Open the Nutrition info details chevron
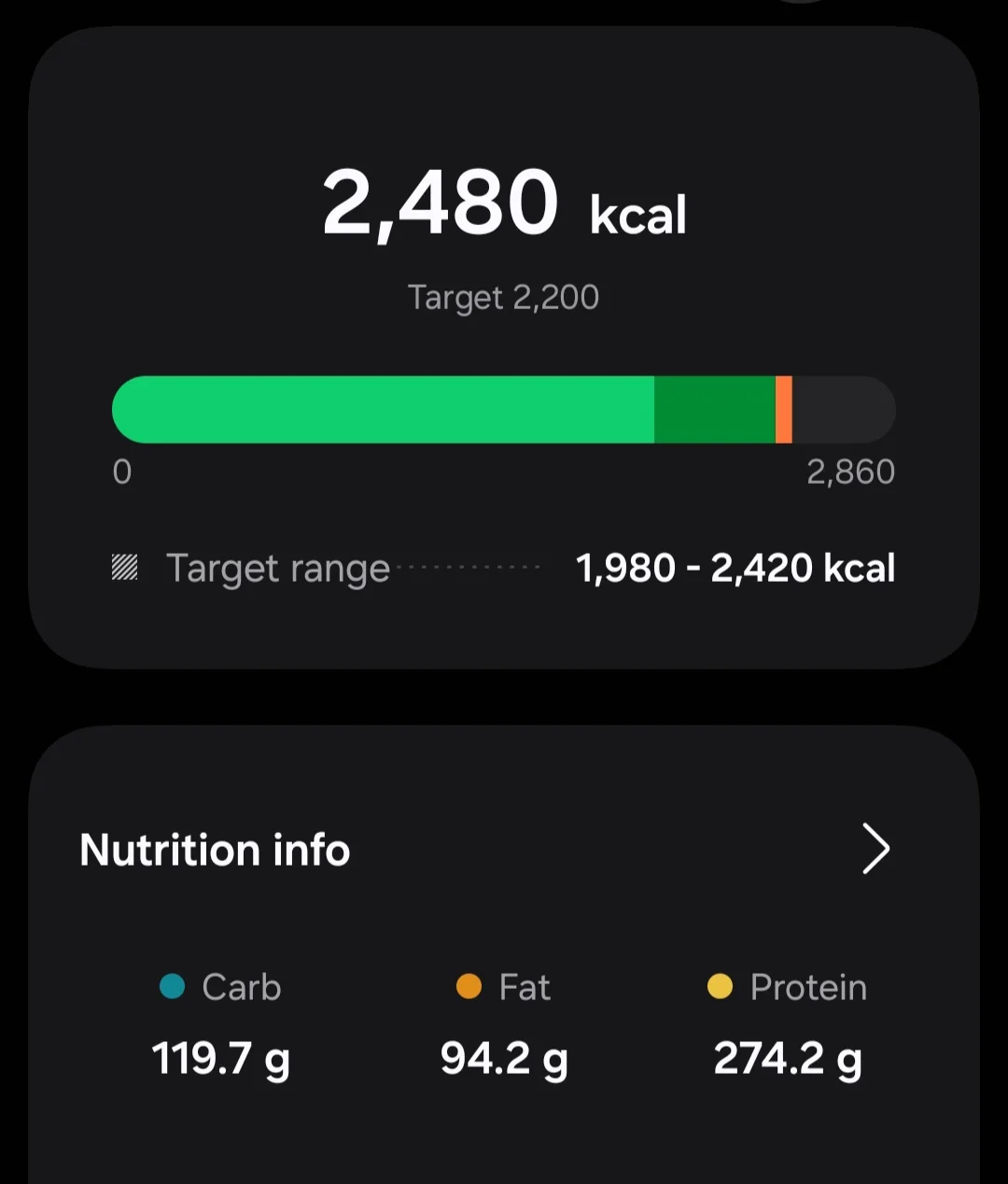The height and width of the screenshot is (1184, 1008). coord(875,848)
